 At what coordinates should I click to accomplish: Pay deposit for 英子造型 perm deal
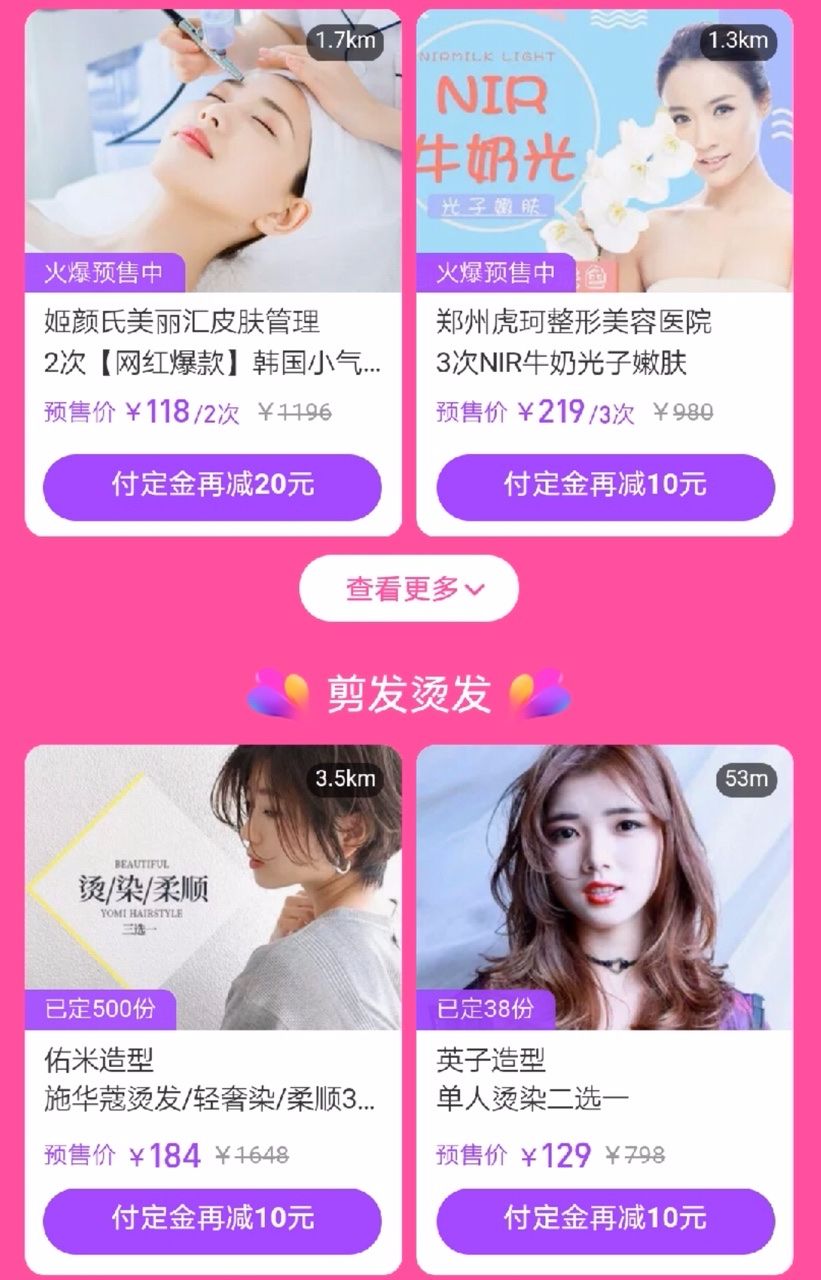pos(605,1219)
